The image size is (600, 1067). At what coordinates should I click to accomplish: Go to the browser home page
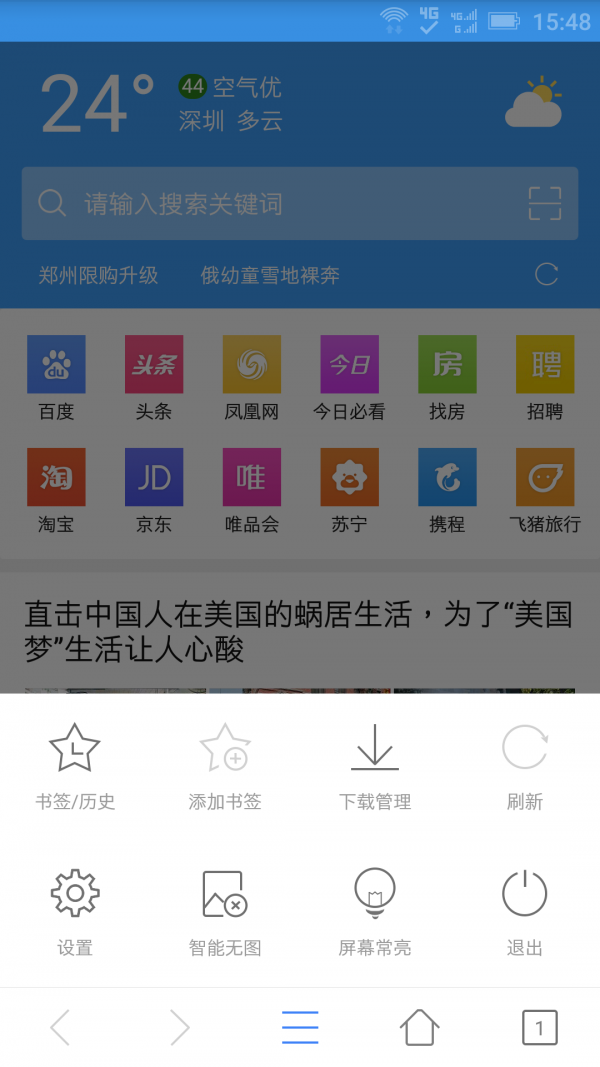pos(420,1027)
